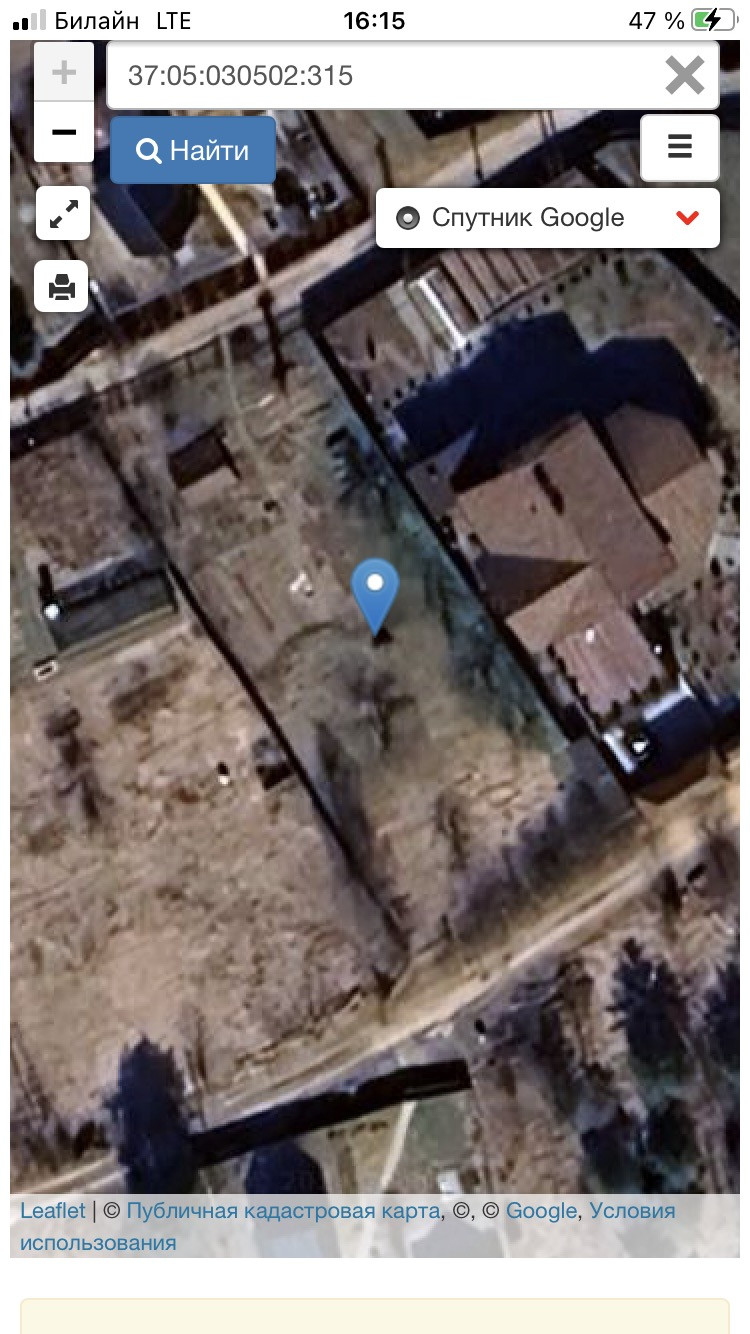Open the hamburger menu
The width and height of the screenshot is (750, 1334).
pos(680,148)
